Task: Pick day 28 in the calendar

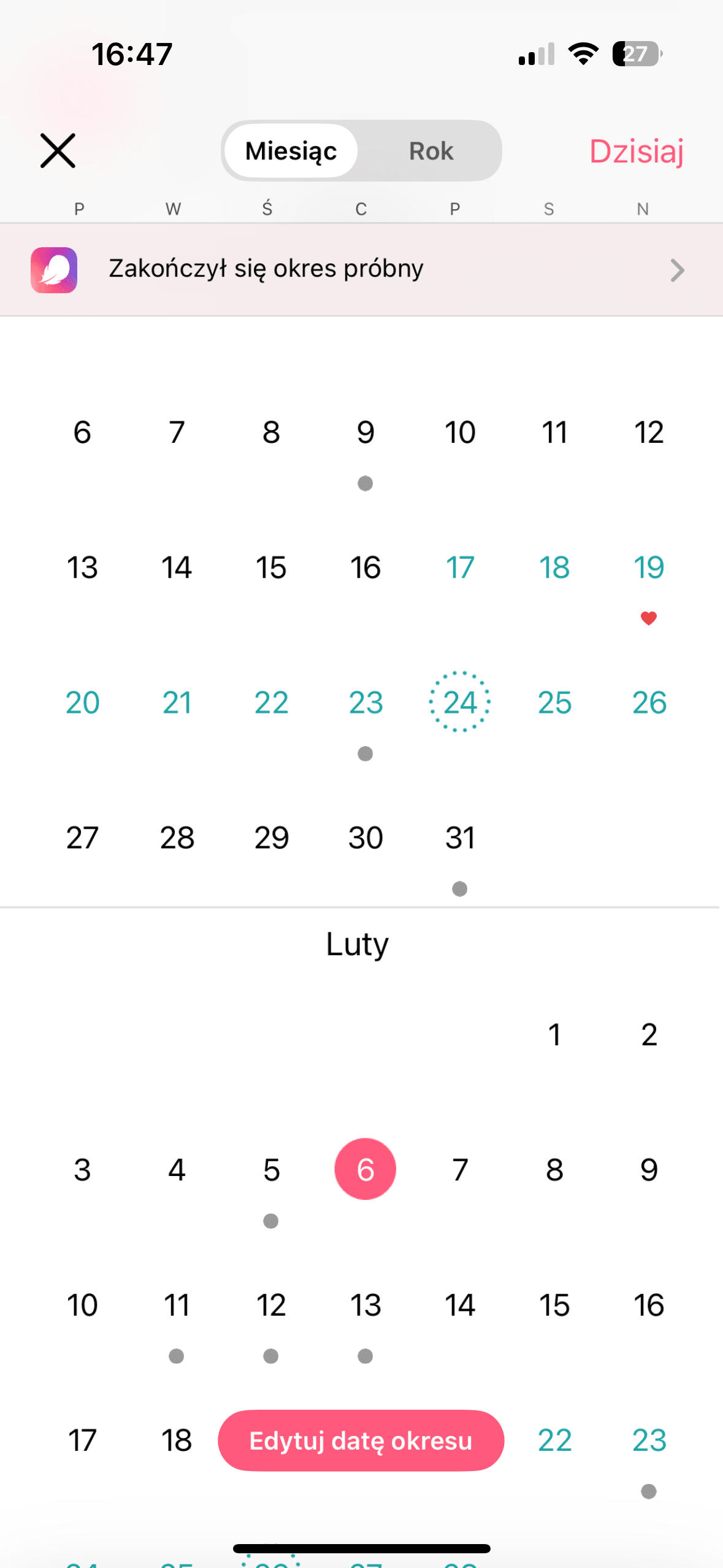Action: click(177, 838)
